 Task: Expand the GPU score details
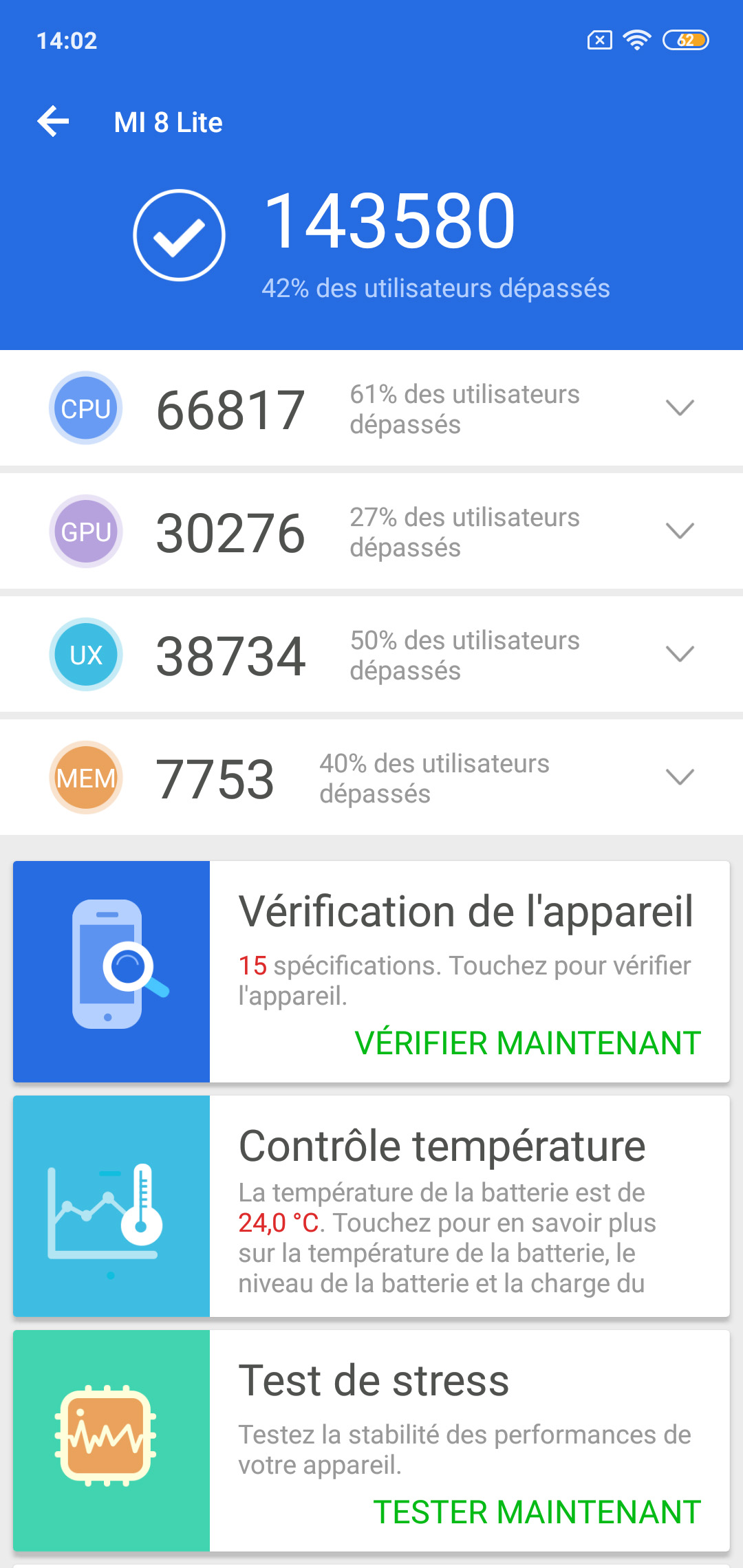[x=680, y=531]
